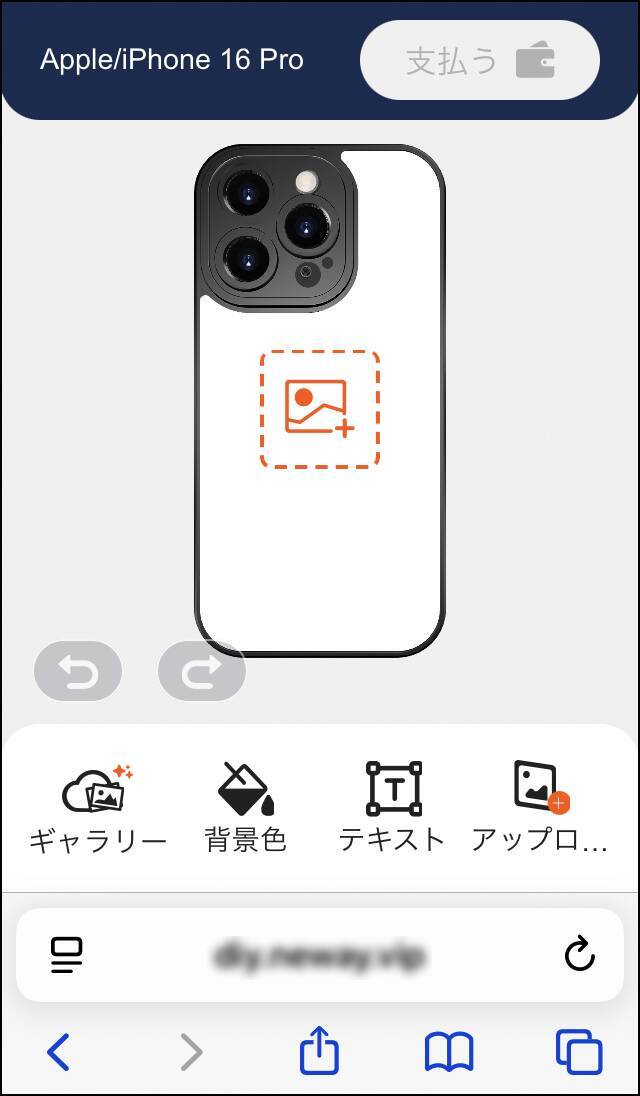The image size is (640, 1096).
Task: Choose a 背景色 background color
Action: point(246,807)
